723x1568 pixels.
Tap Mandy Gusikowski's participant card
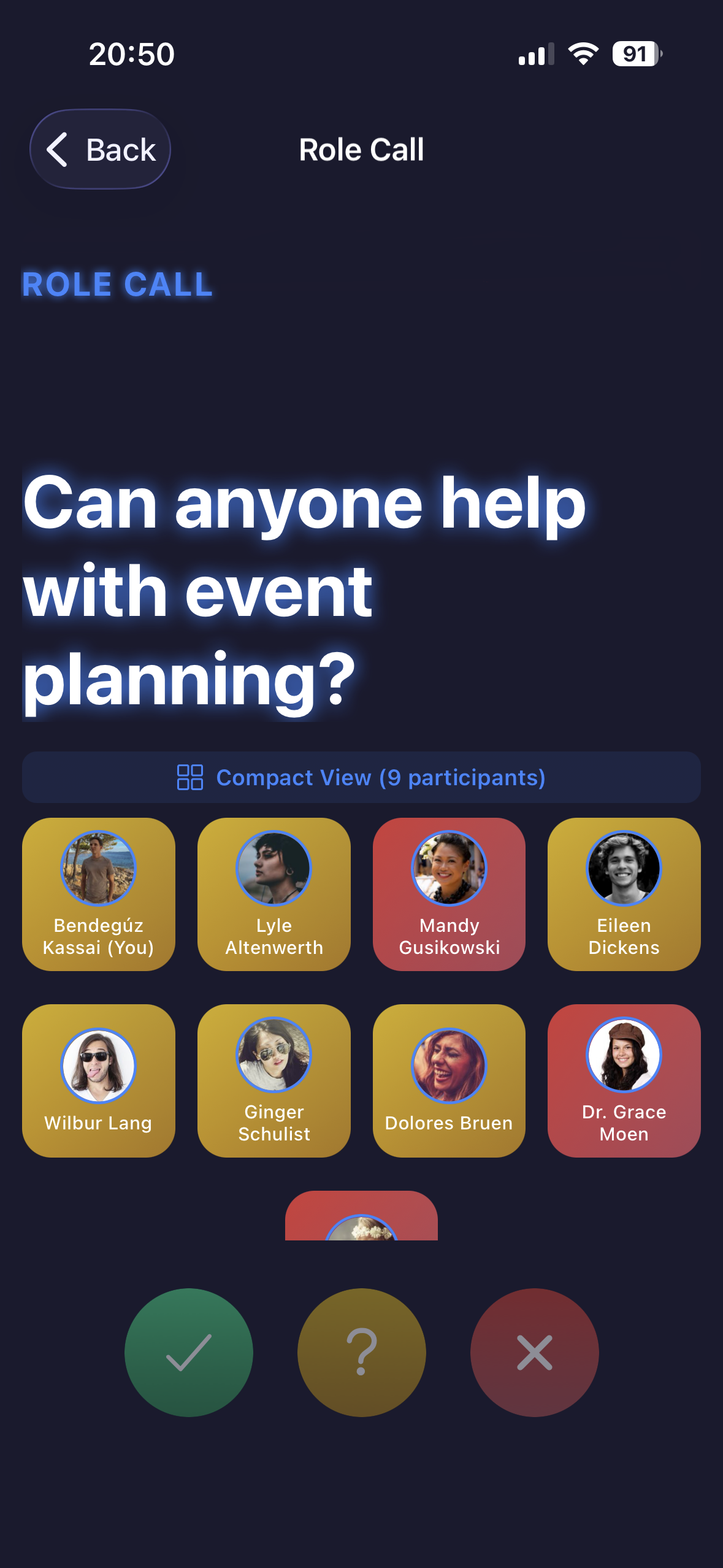point(449,894)
